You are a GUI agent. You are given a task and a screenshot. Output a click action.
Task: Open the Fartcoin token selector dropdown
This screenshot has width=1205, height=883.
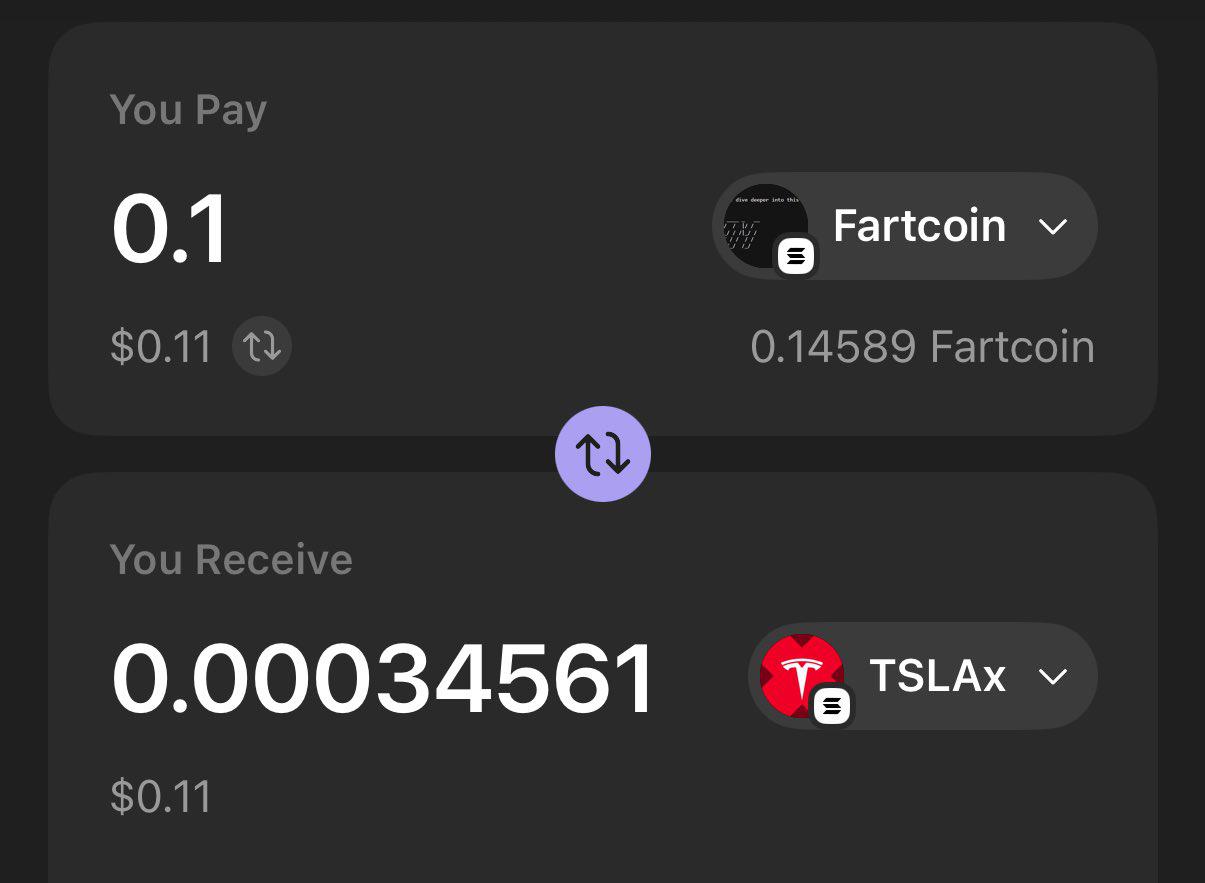point(905,227)
